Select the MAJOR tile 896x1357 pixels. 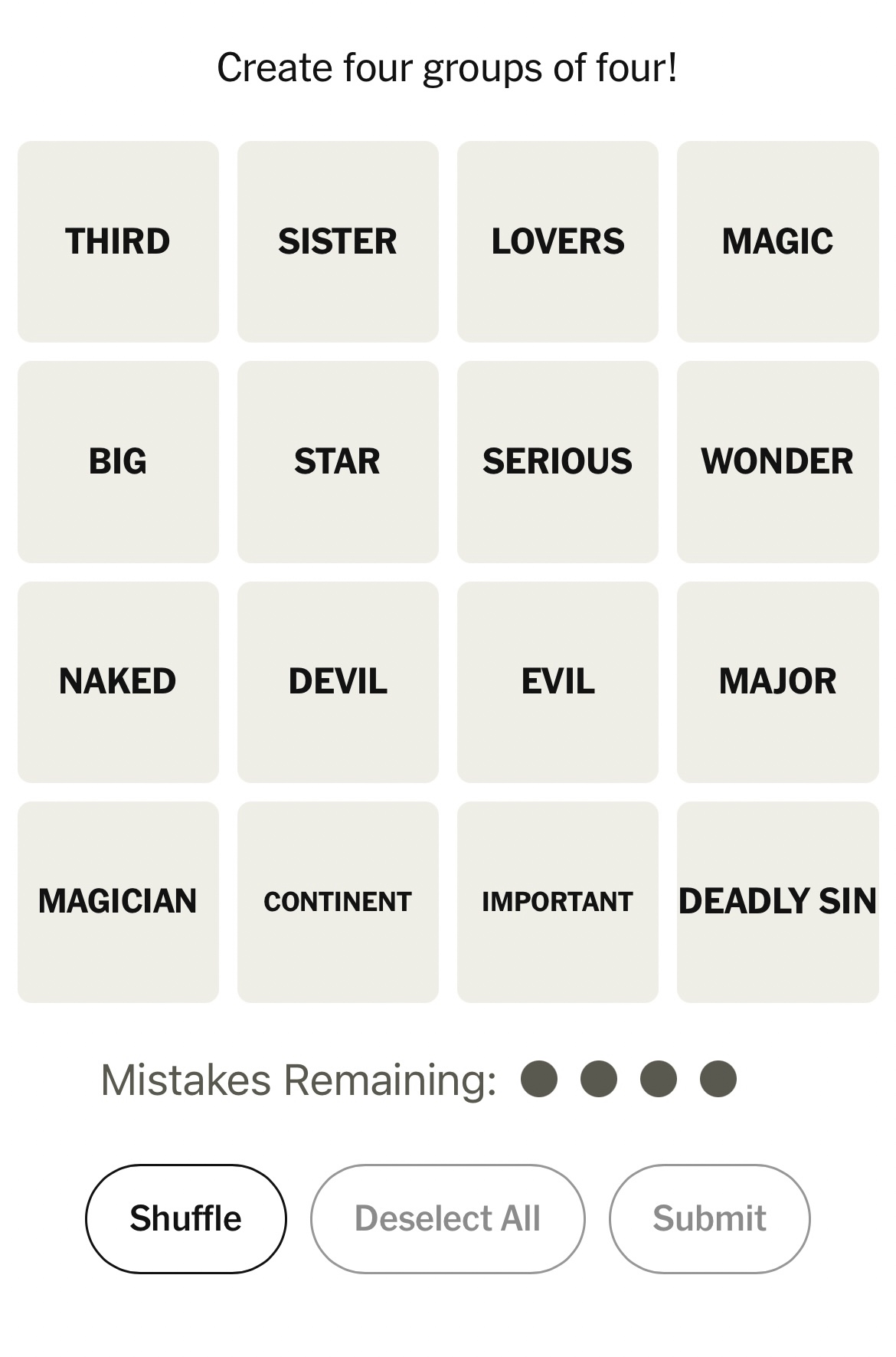tap(777, 681)
